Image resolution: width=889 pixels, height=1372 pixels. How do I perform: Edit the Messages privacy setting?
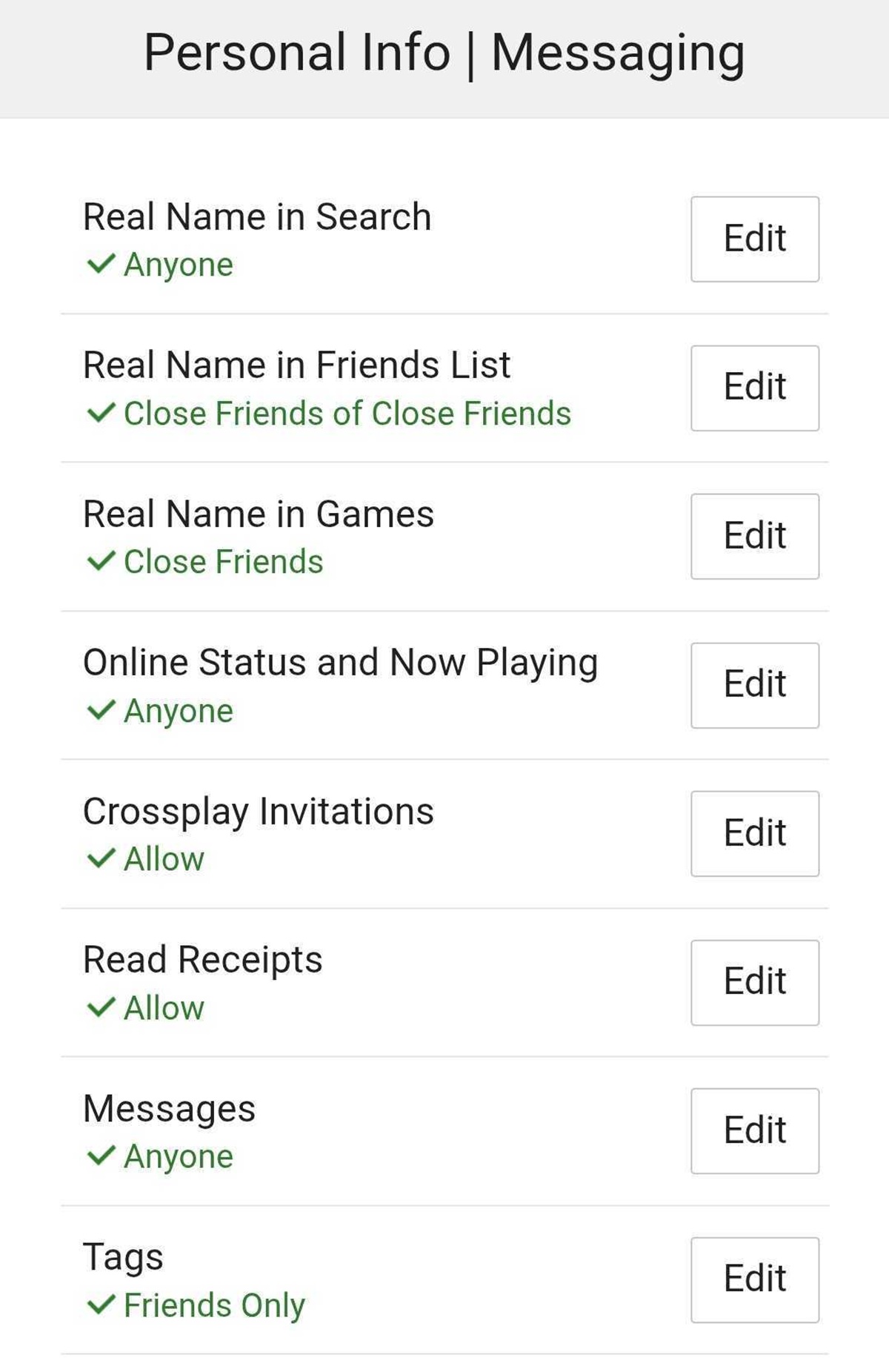click(x=754, y=1130)
